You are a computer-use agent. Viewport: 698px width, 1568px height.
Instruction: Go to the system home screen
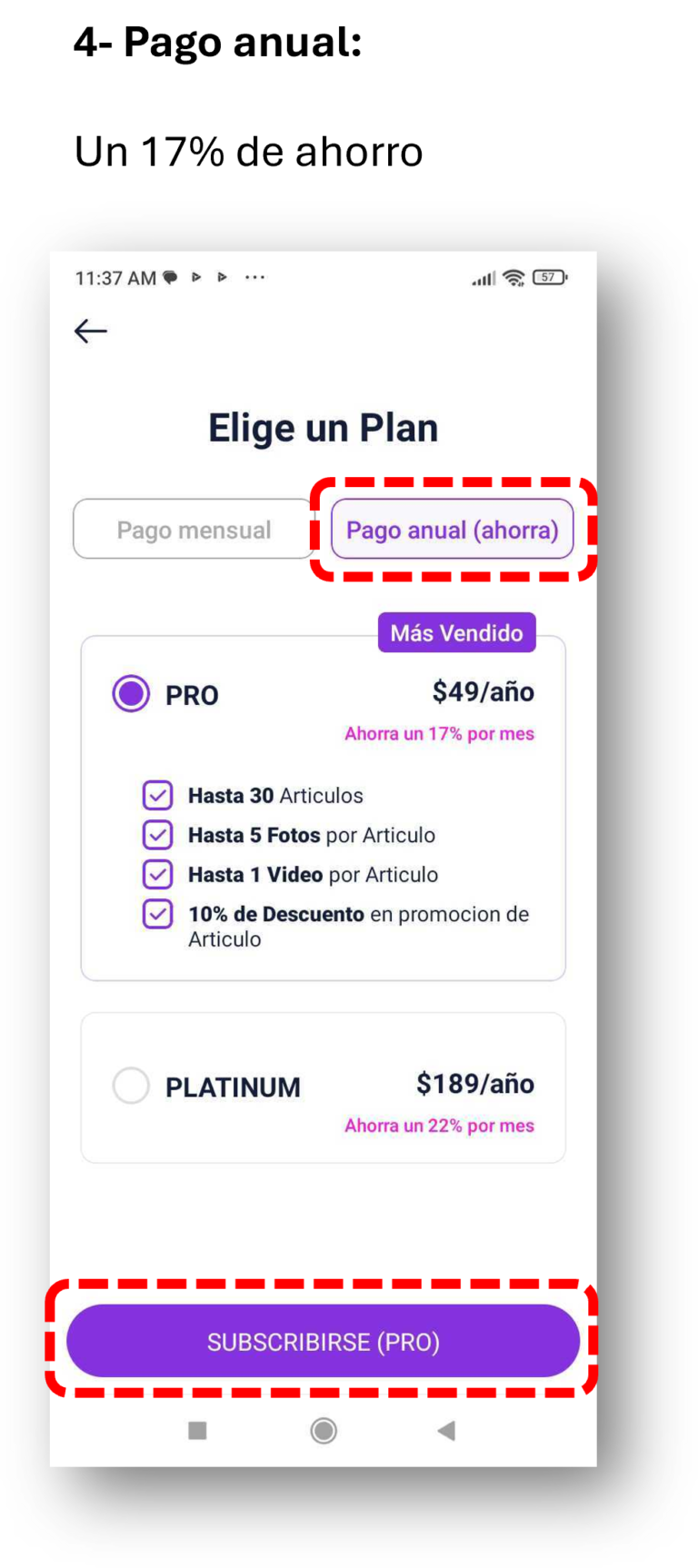coord(324,1431)
